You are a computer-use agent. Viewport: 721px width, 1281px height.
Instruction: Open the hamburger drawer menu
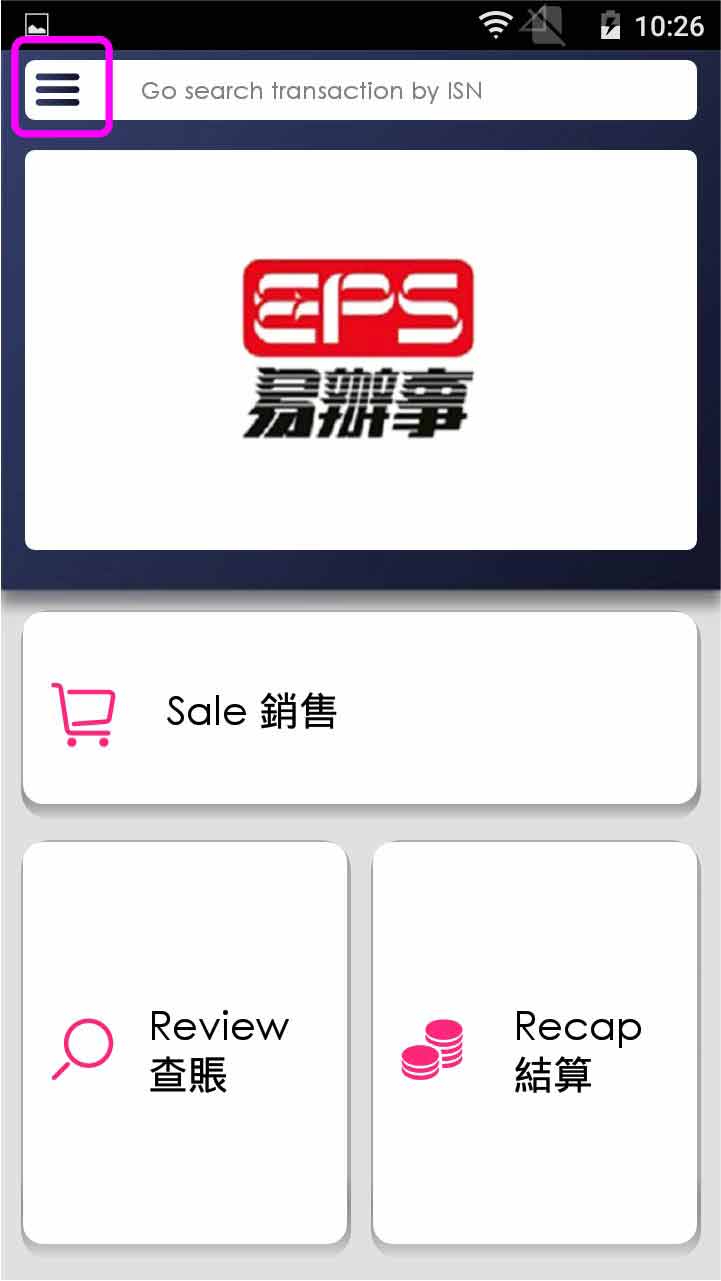click(58, 90)
